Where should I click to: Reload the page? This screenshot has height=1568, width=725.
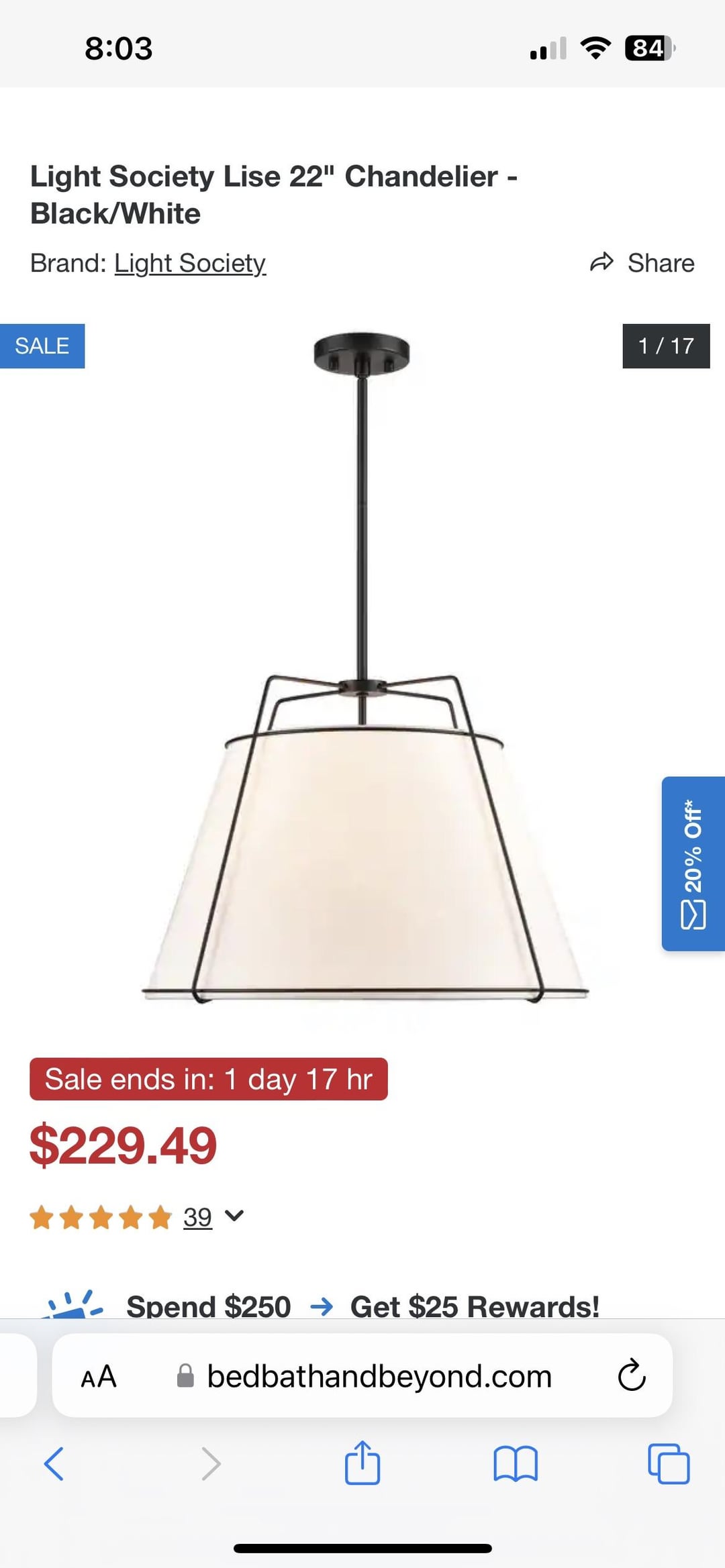click(x=631, y=1376)
